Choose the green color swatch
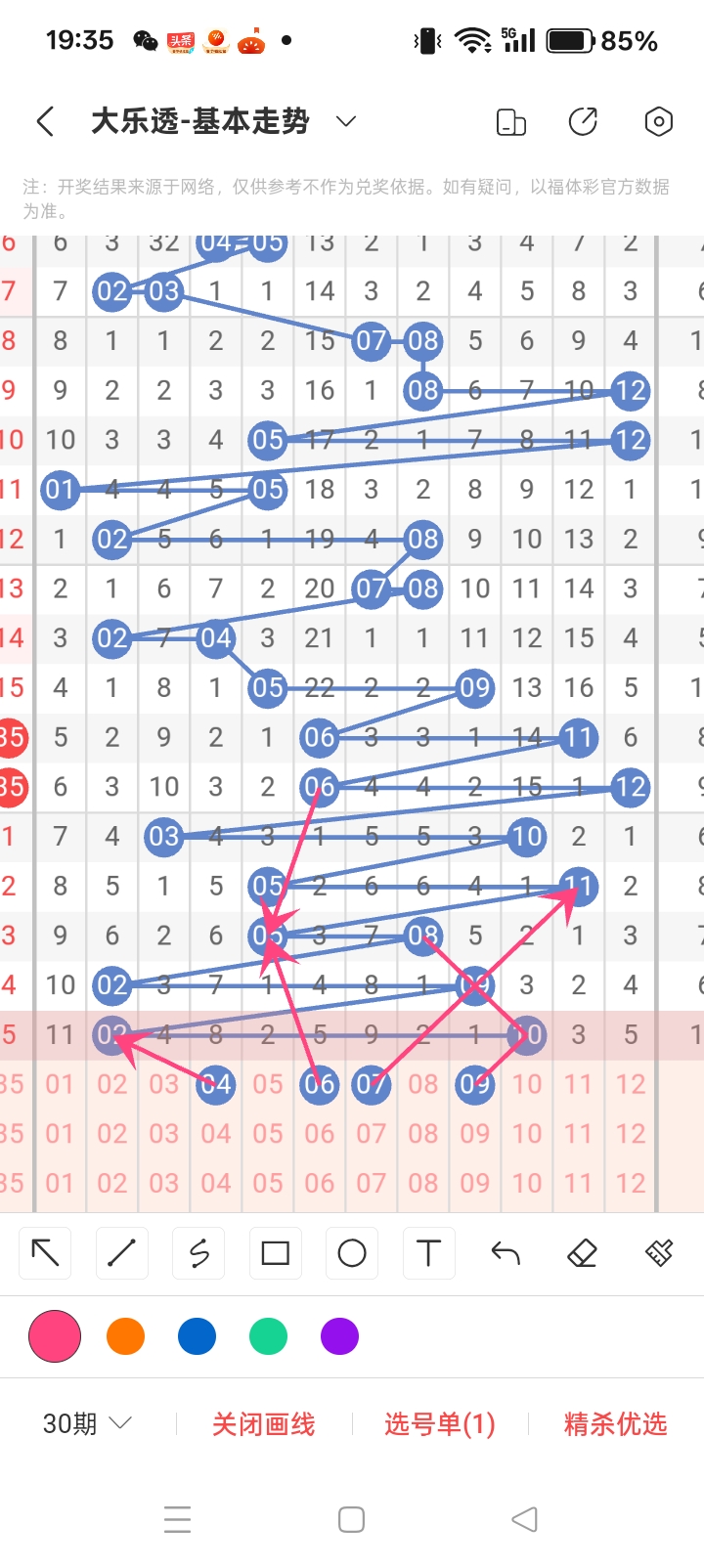704x1568 pixels. pyautogui.click(x=268, y=1336)
